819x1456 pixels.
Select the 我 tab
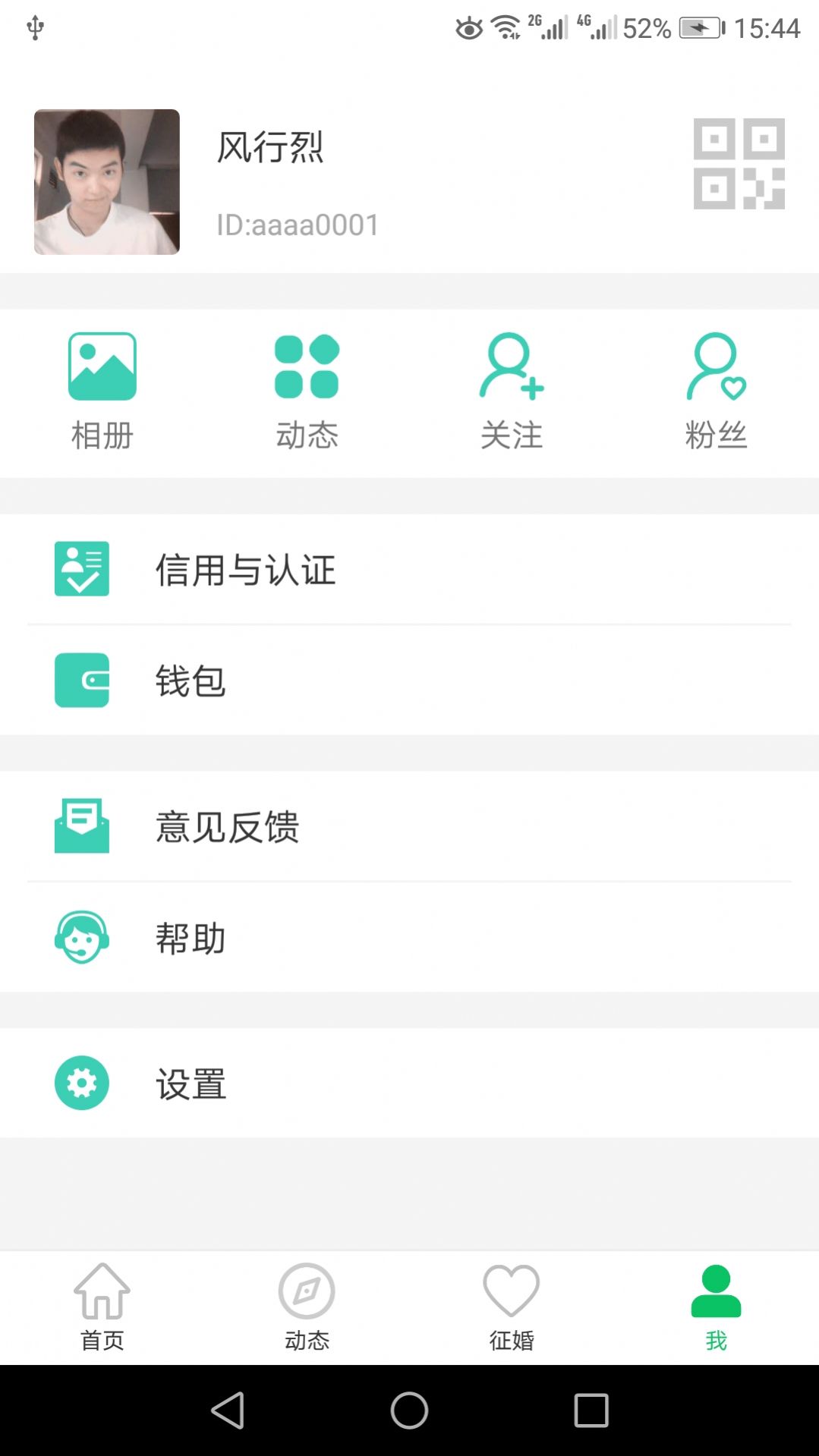[x=716, y=1308]
